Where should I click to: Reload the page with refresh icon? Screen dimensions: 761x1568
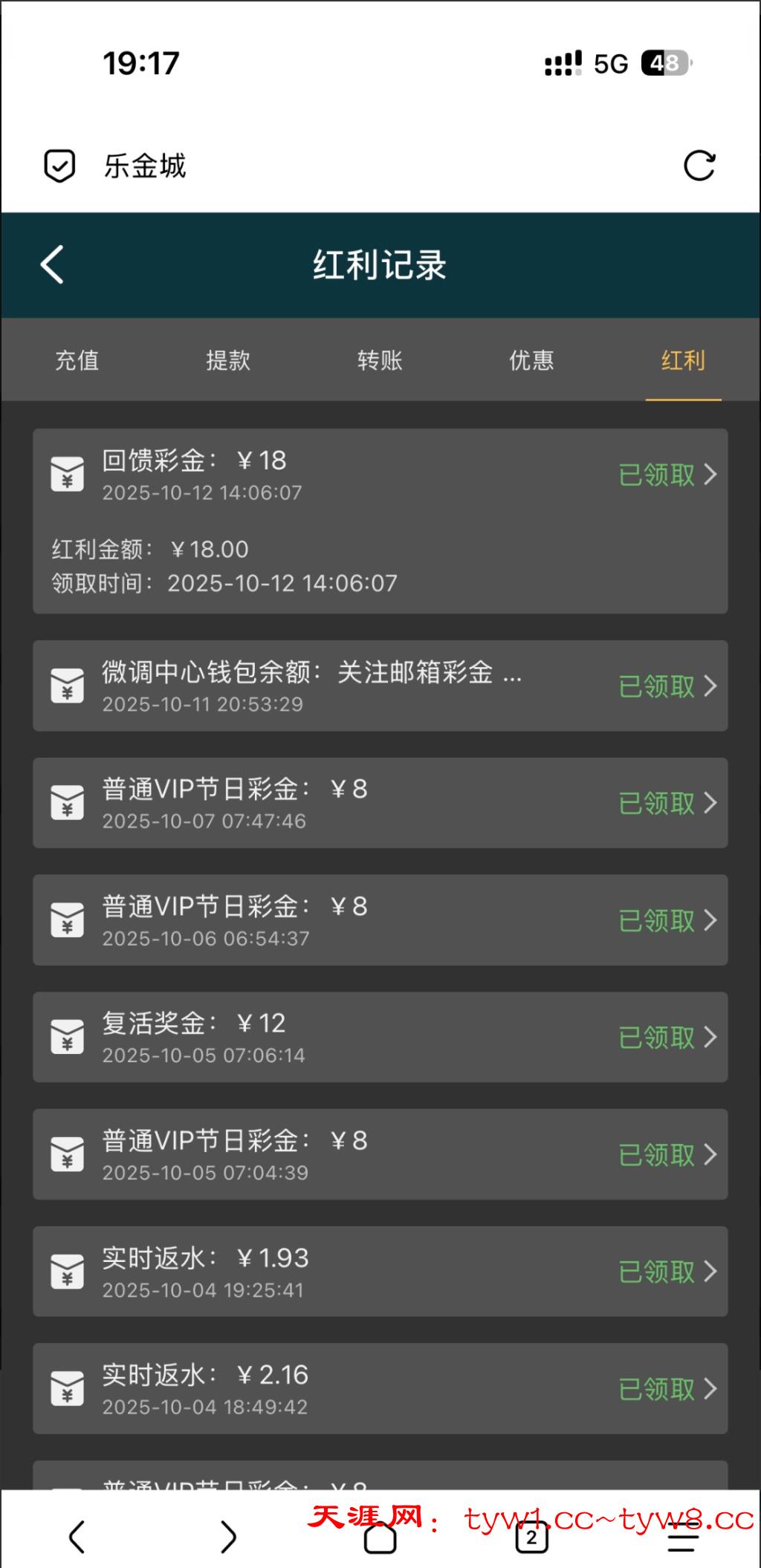699,166
